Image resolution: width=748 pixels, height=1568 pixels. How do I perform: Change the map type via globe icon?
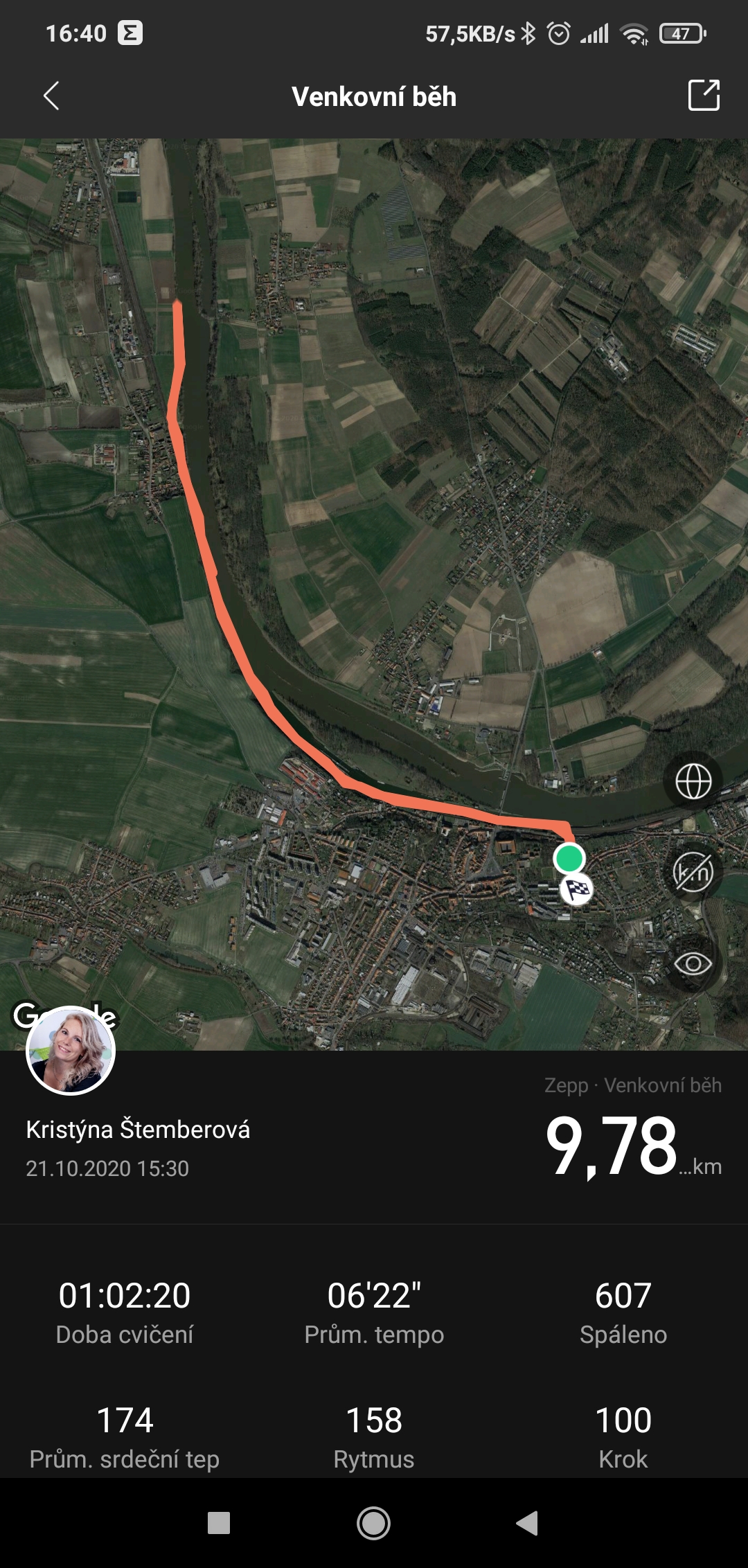(x=693, y=781)
